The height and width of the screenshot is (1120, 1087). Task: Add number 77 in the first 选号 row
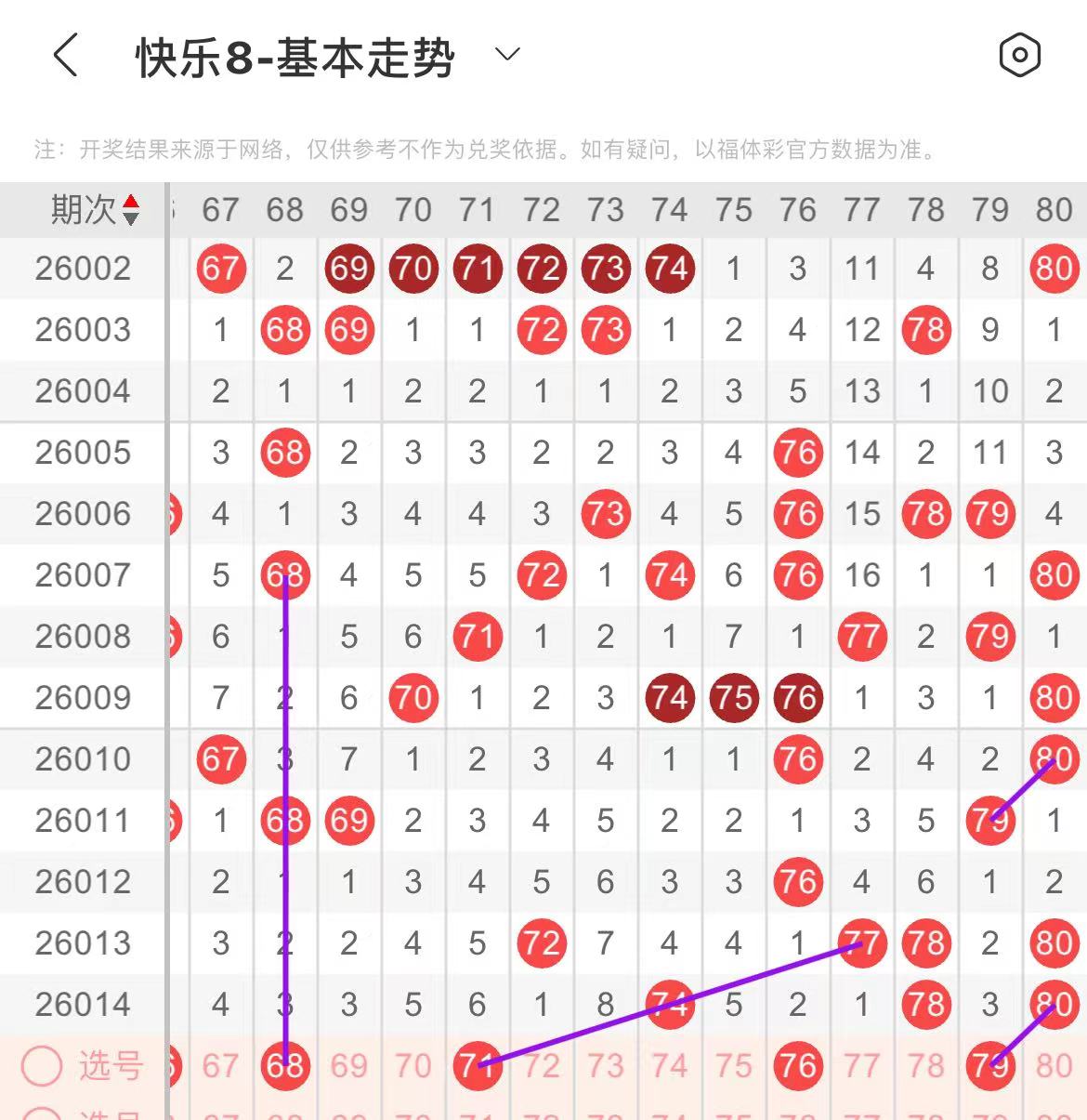(861, 1066)
